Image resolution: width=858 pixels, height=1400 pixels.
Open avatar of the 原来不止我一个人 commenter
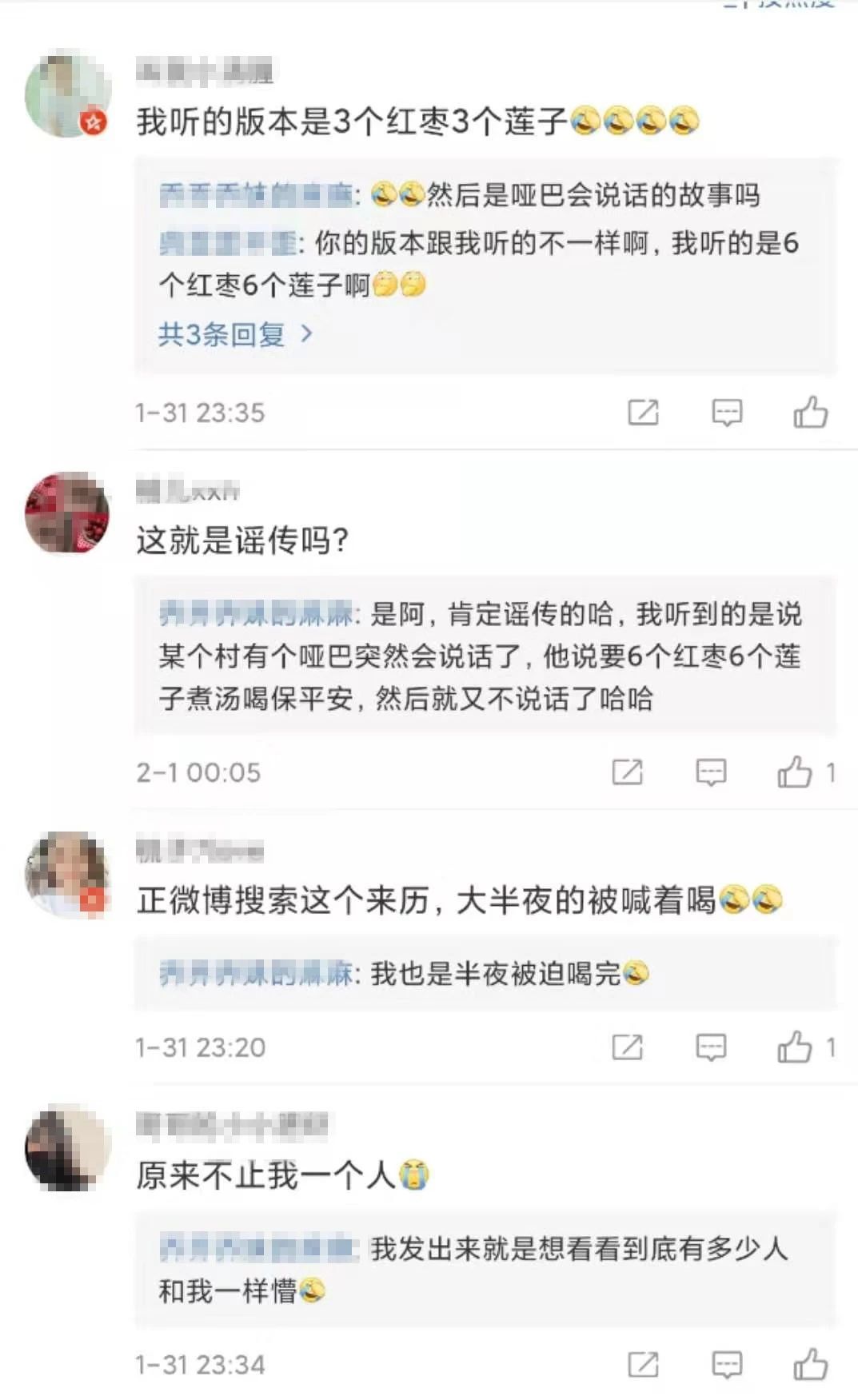tap(67, 1148)
